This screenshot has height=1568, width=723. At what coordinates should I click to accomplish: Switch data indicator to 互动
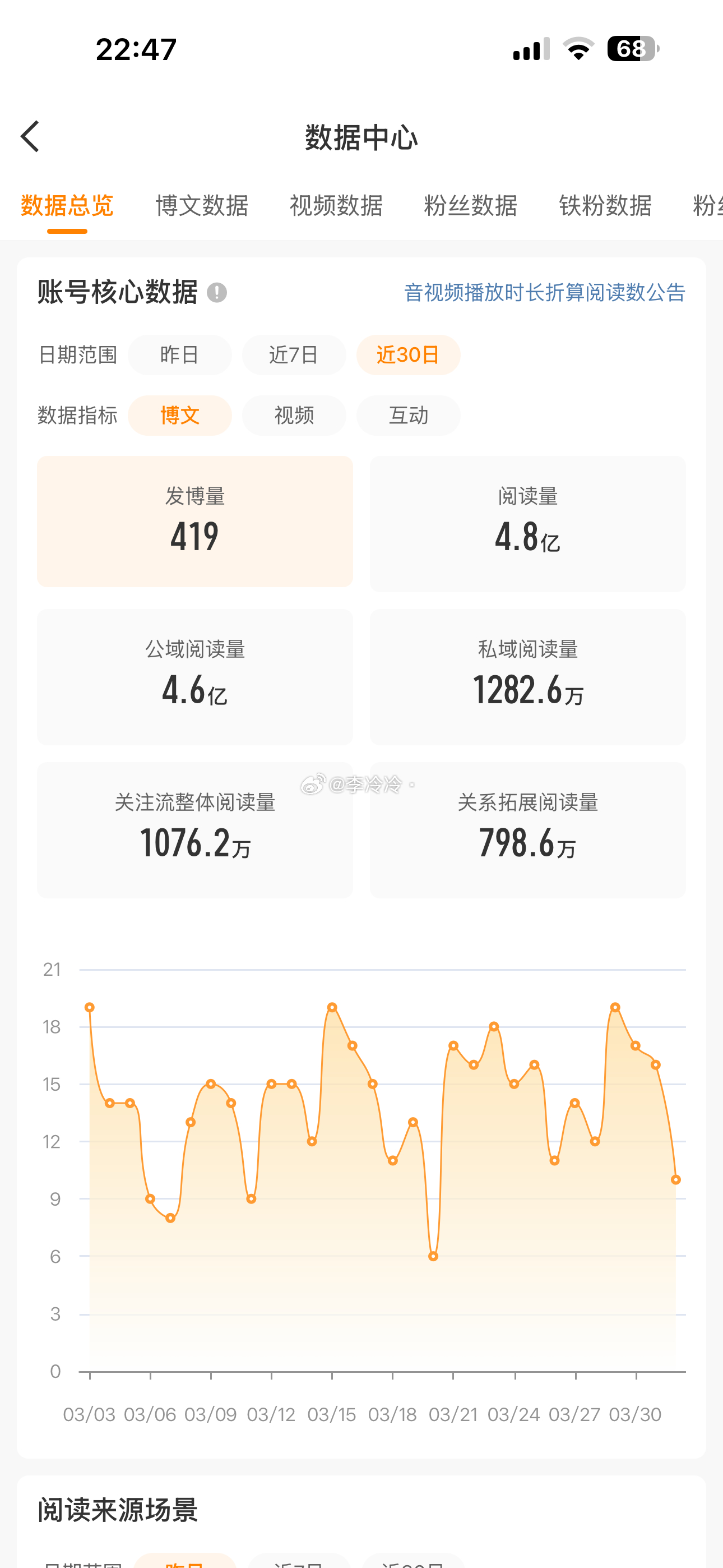pyautogui.click(x=409, y=415)
